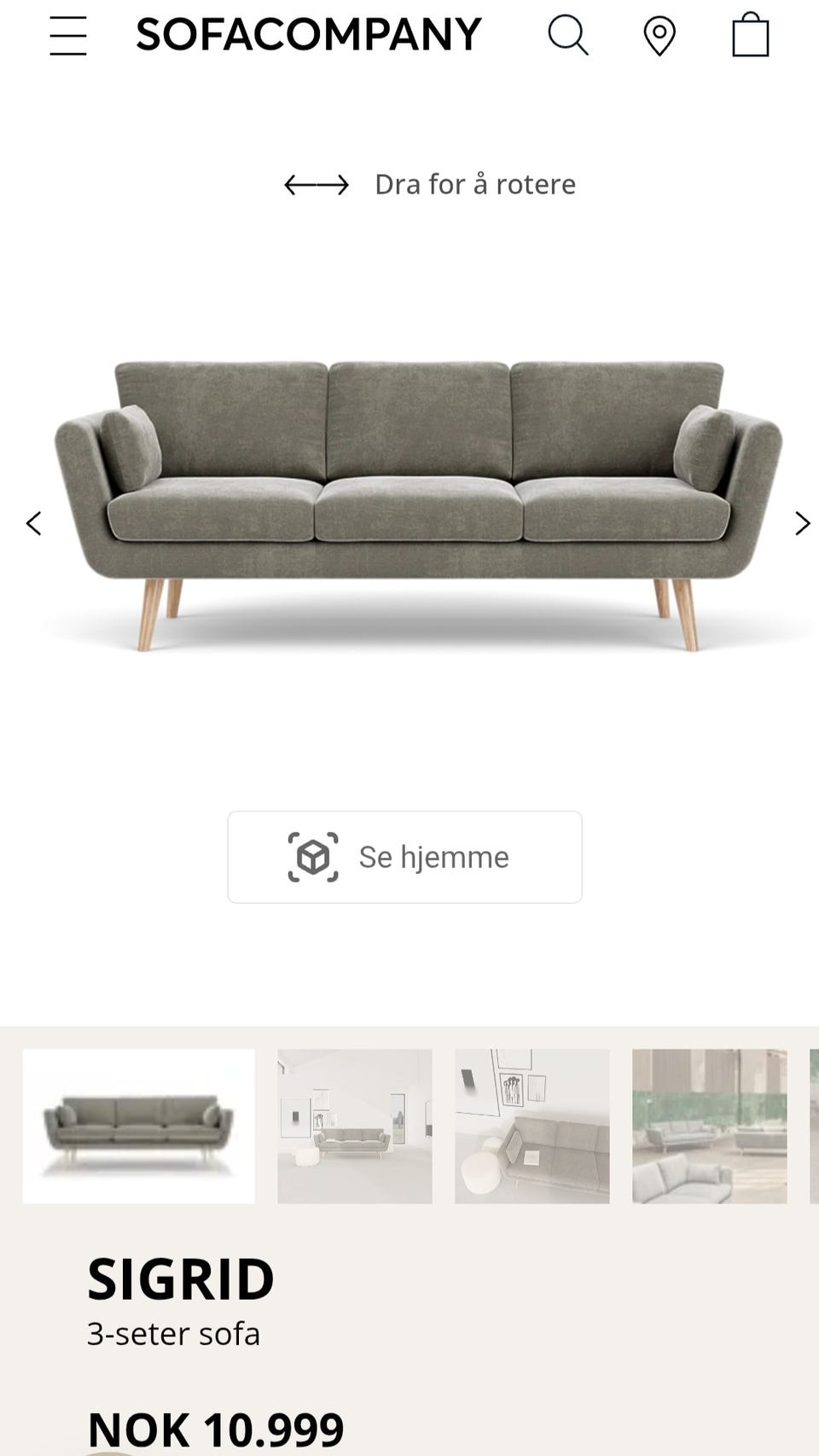Image resolution: width=819 pixels, height=1456 pixels.
Task: Open the living room scene thumbnail
Action: [354, 1124]
